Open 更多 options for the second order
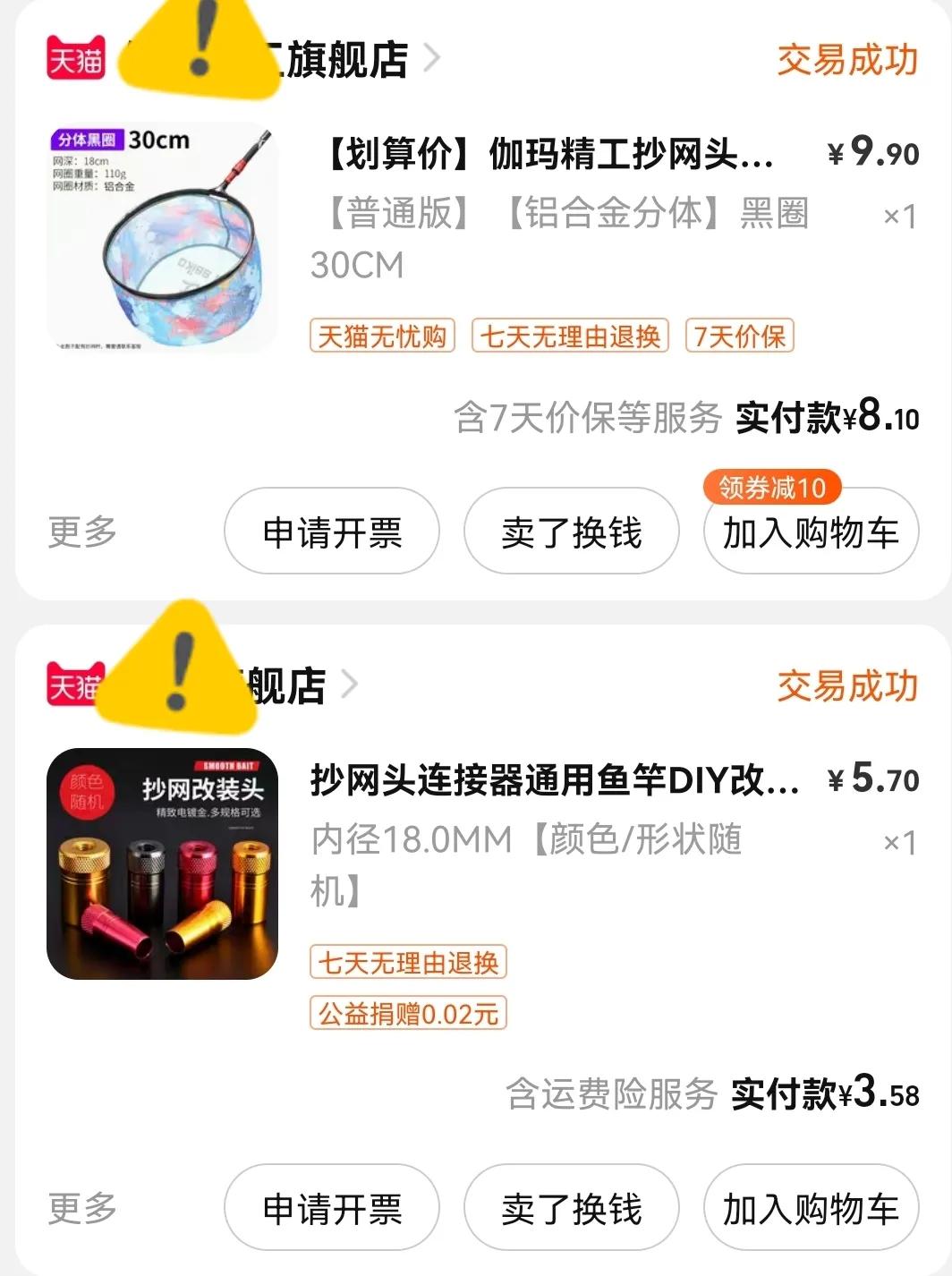 [x=80, y=1208]
